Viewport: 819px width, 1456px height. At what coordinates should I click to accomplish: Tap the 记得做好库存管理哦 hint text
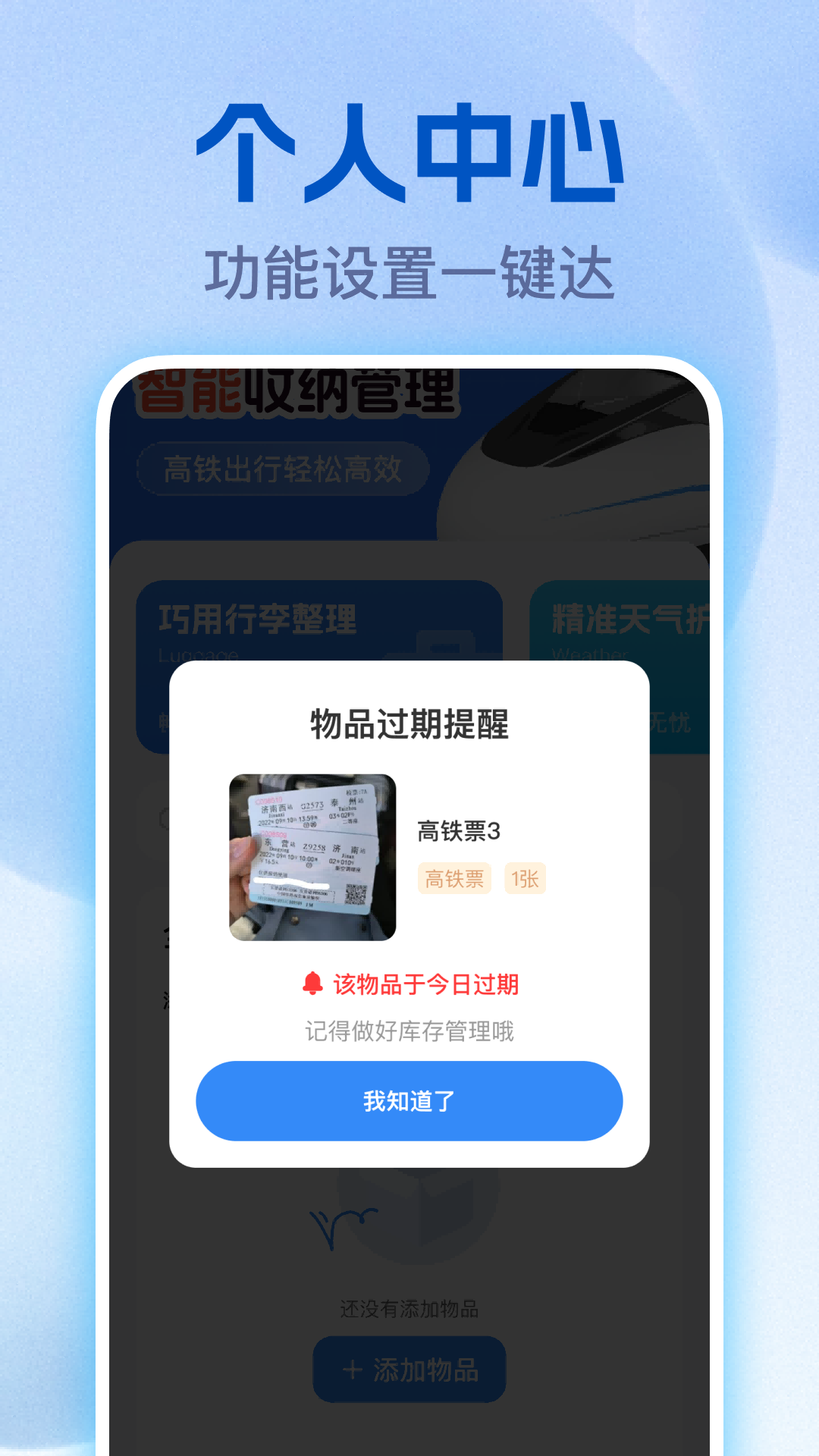click(409, 1032)
